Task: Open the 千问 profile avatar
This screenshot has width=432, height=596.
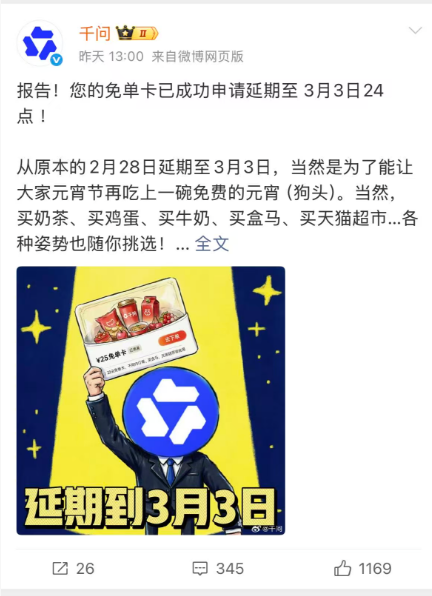Action: (x=40, y=43)
